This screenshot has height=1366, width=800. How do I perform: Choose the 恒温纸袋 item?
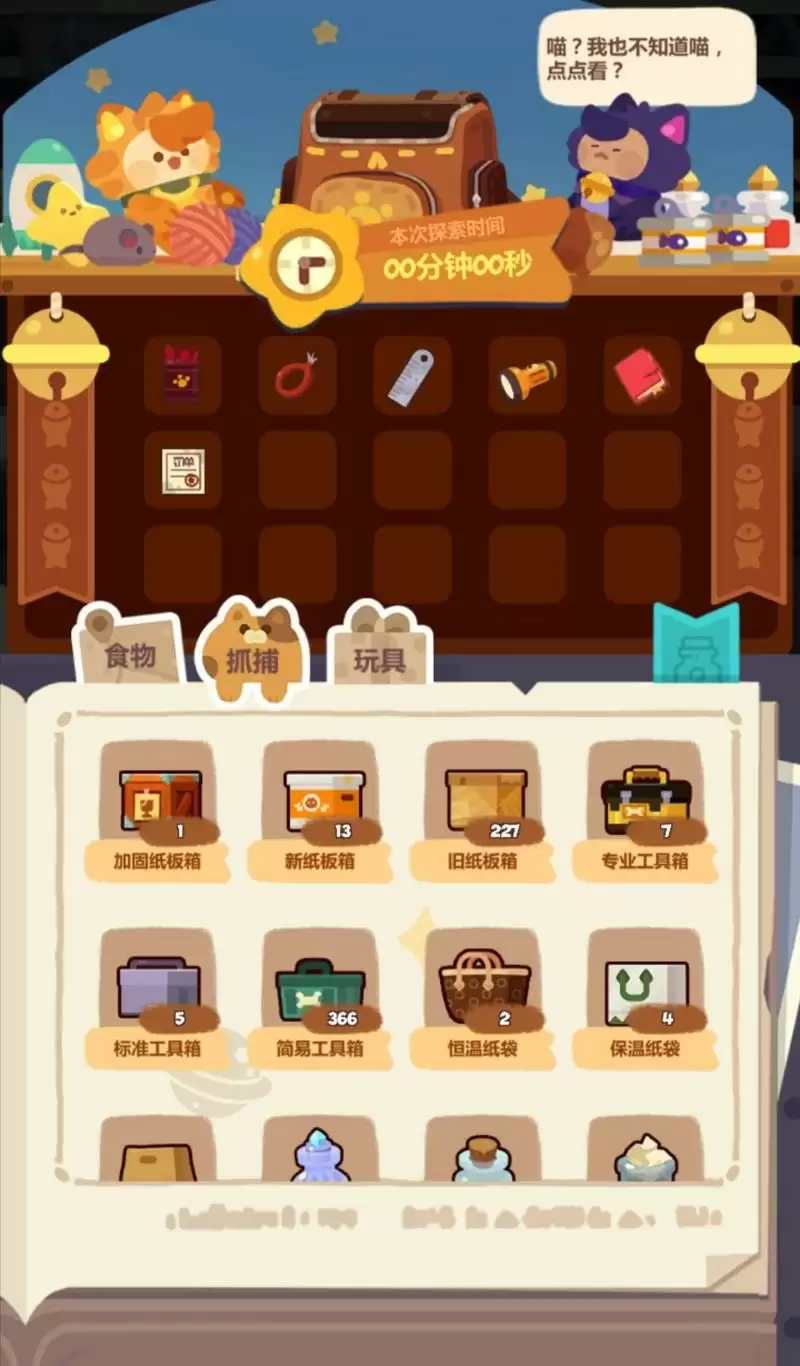483,988
